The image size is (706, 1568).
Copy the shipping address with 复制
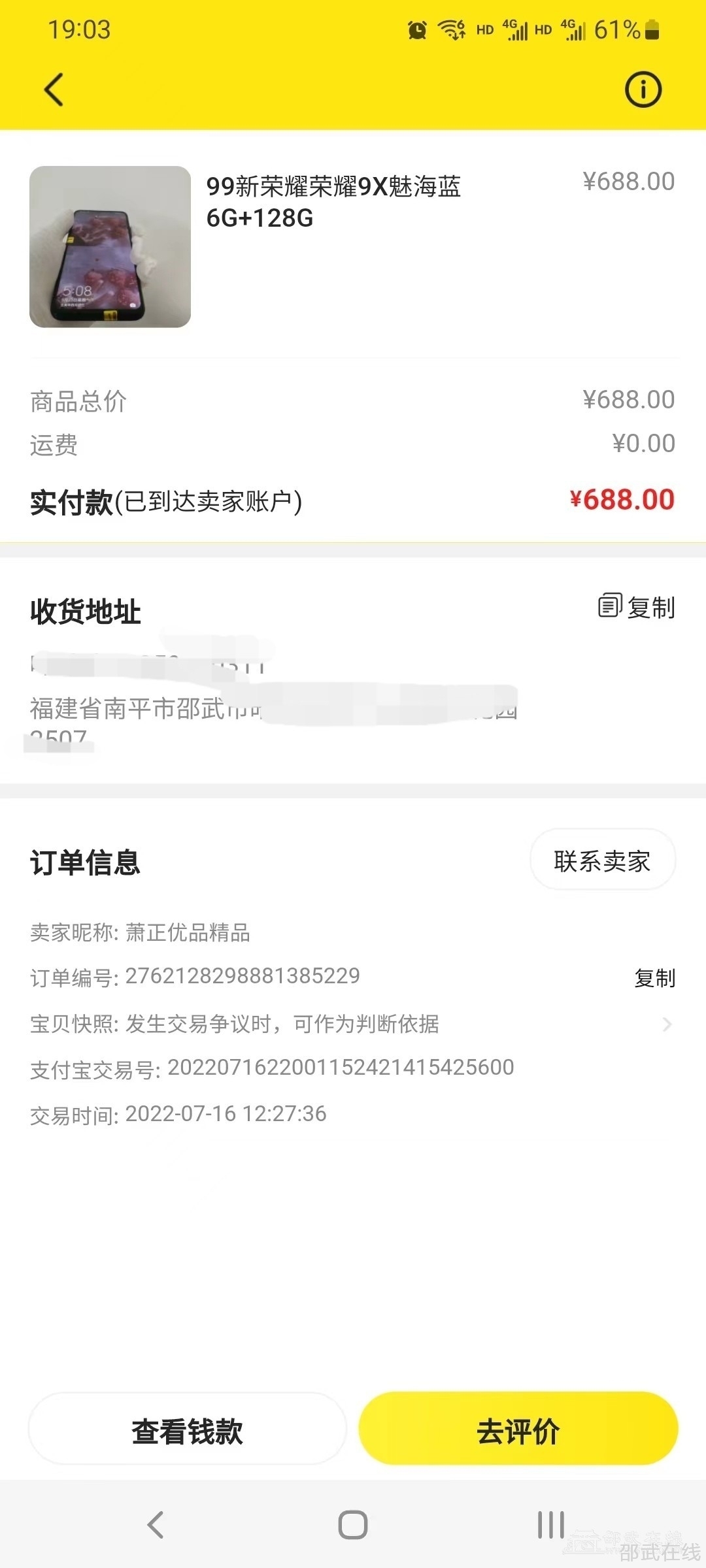(637, 607)
